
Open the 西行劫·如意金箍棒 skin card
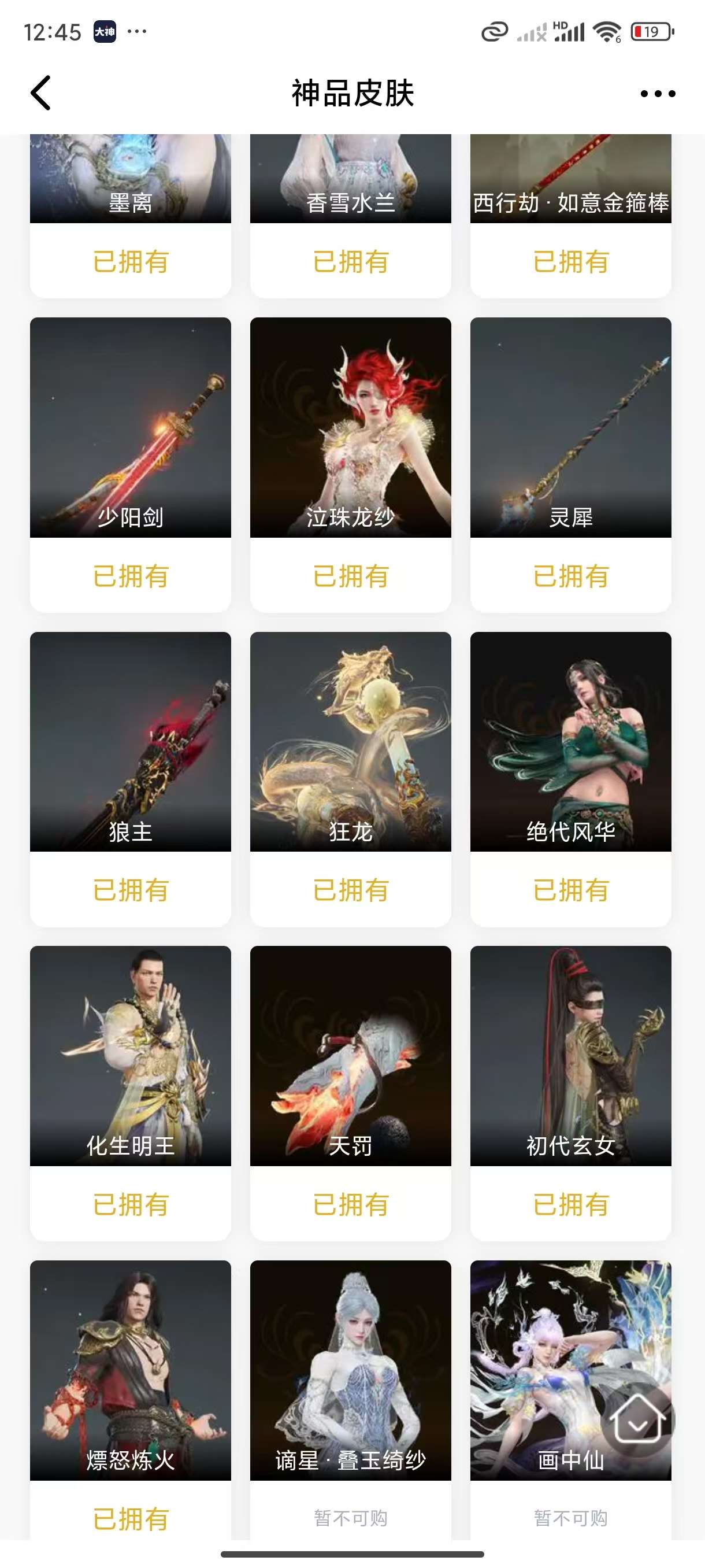click(x=570, y=183)
